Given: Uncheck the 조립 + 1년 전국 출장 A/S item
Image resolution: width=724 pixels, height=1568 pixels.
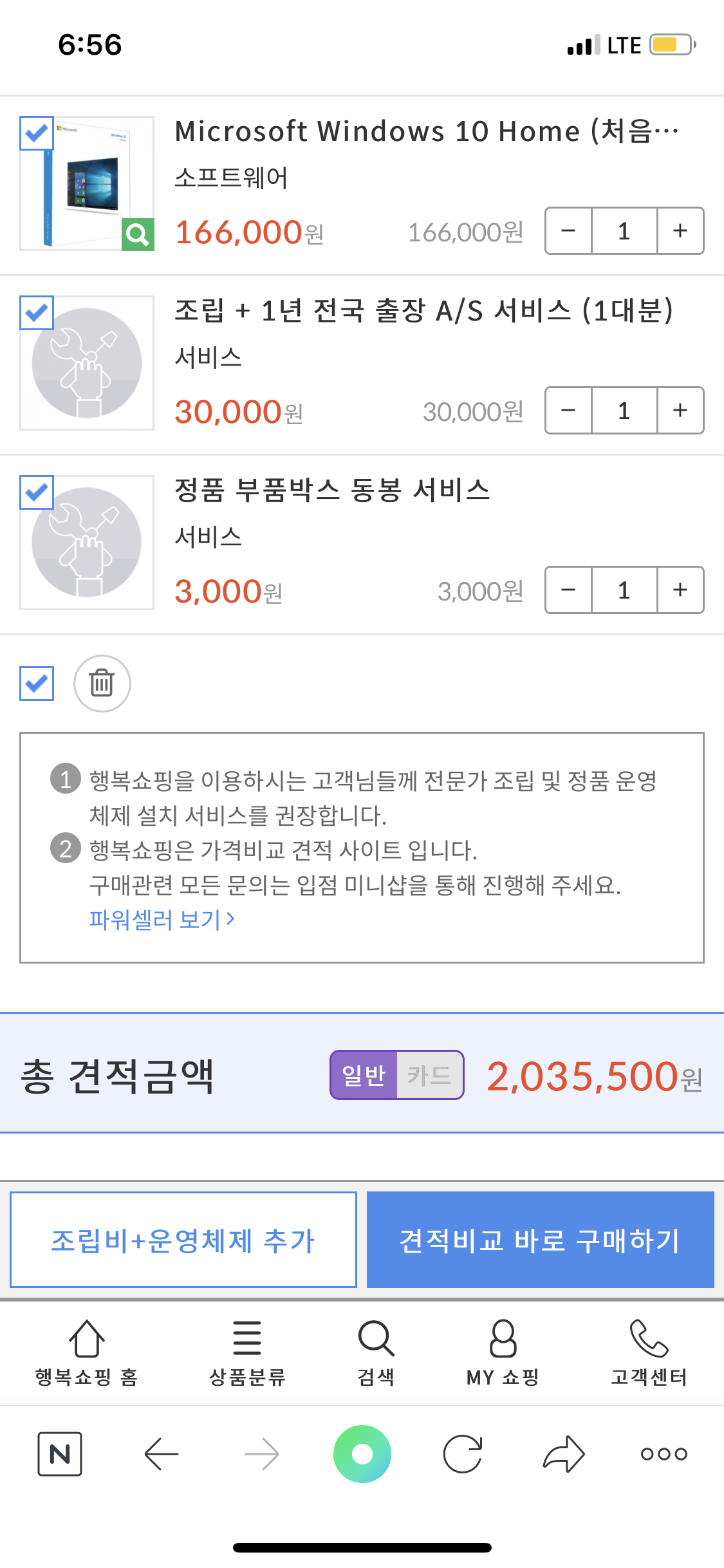Looking at the screenshot, I should click(37, 313).
